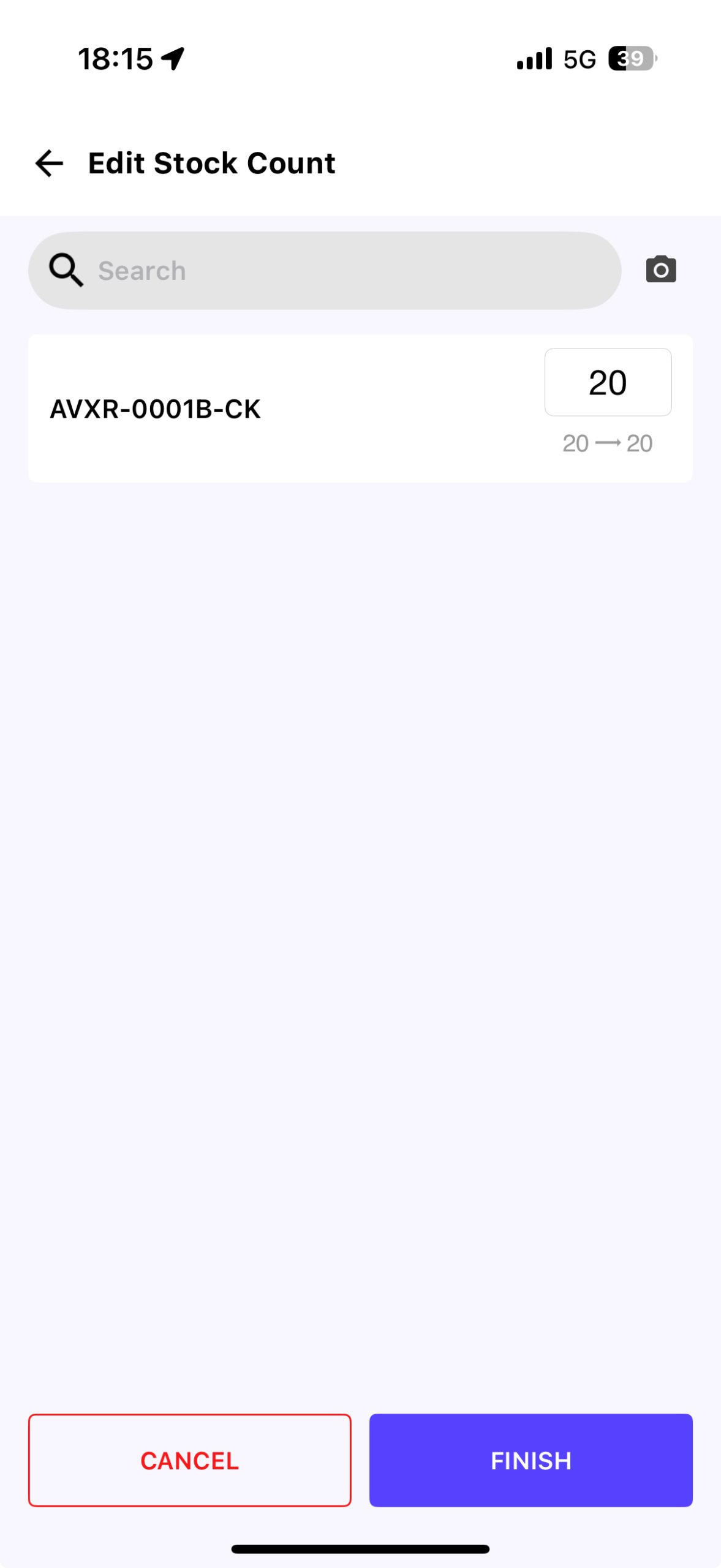Finish the stock count
Viewport: 721px width, 1568px height.
click(x=530, y=1460)
